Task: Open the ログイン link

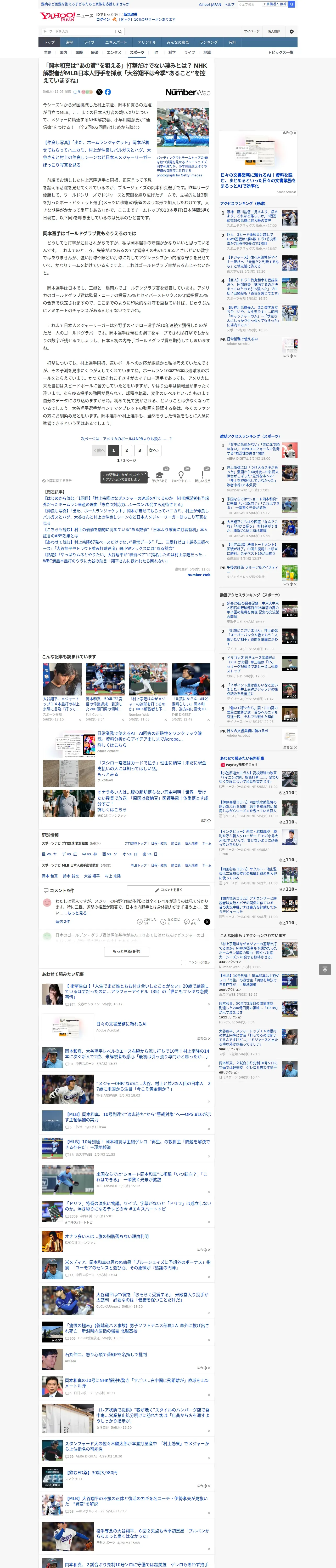Action: (103, 20)
